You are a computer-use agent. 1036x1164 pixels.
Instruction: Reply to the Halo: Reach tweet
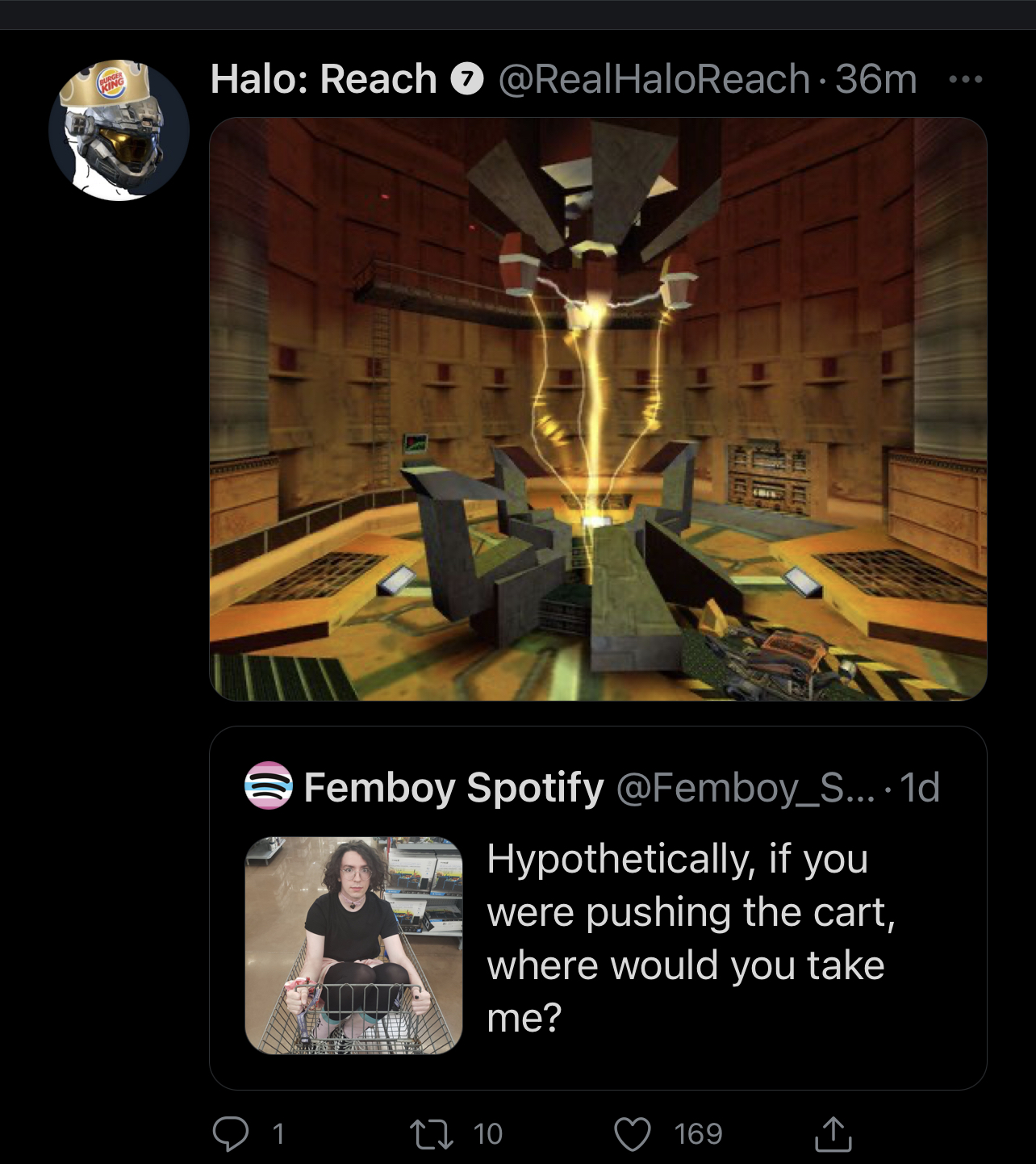231,1133
